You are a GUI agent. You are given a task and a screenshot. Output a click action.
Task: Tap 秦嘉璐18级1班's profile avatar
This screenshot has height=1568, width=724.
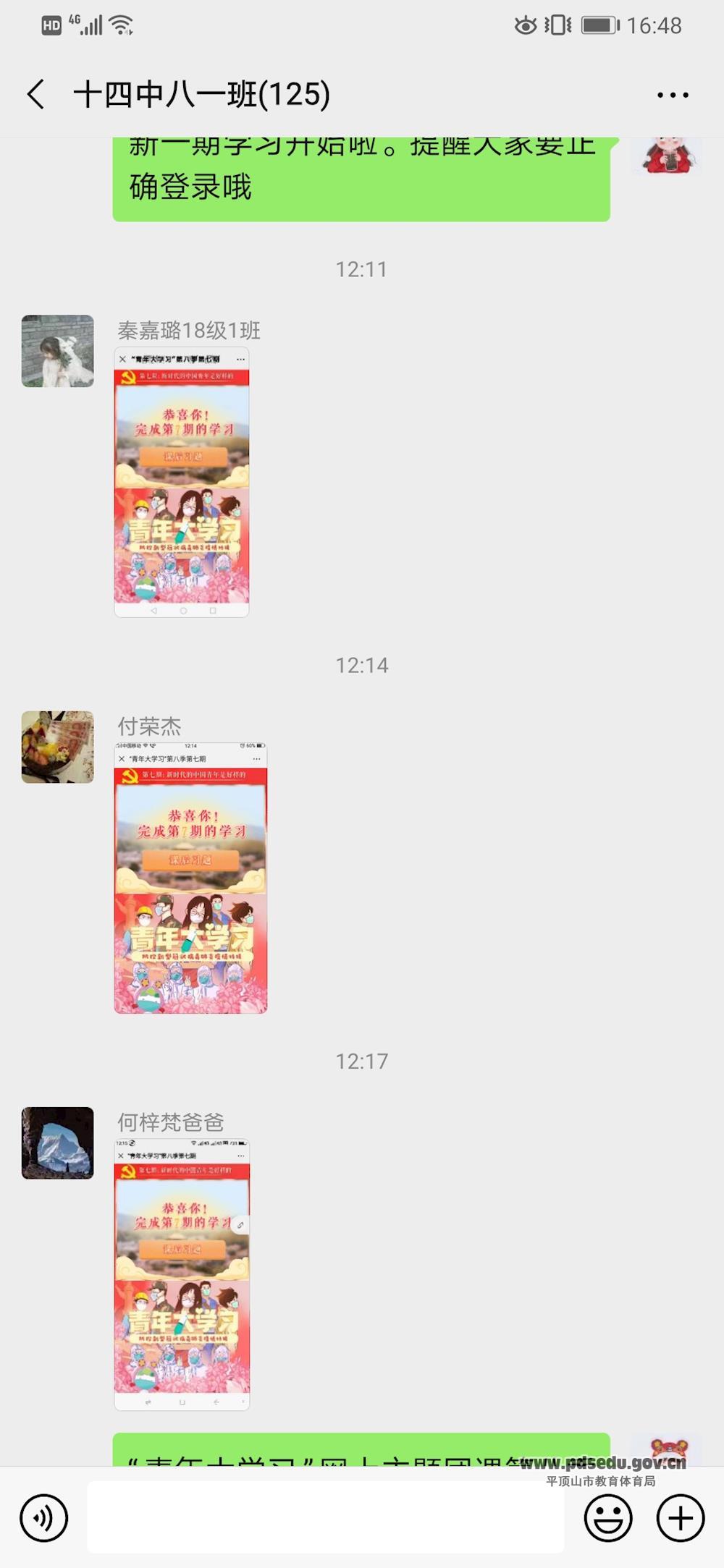(58, 351)
